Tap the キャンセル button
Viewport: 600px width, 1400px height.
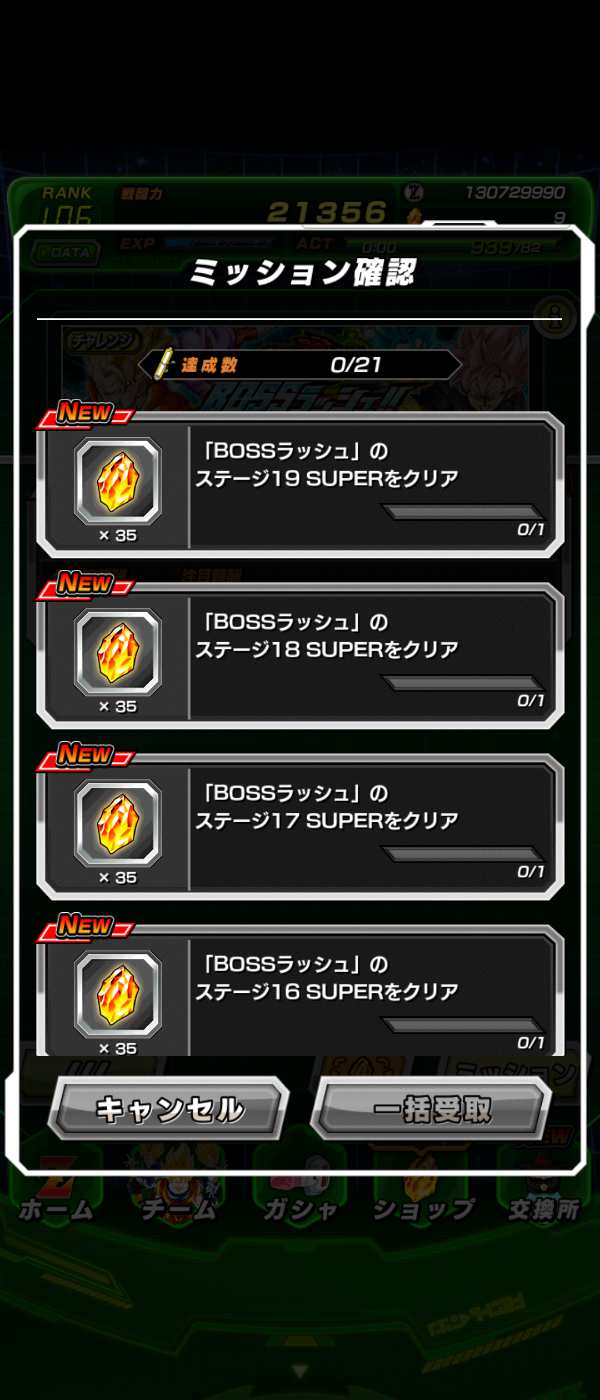[168, 1108]
